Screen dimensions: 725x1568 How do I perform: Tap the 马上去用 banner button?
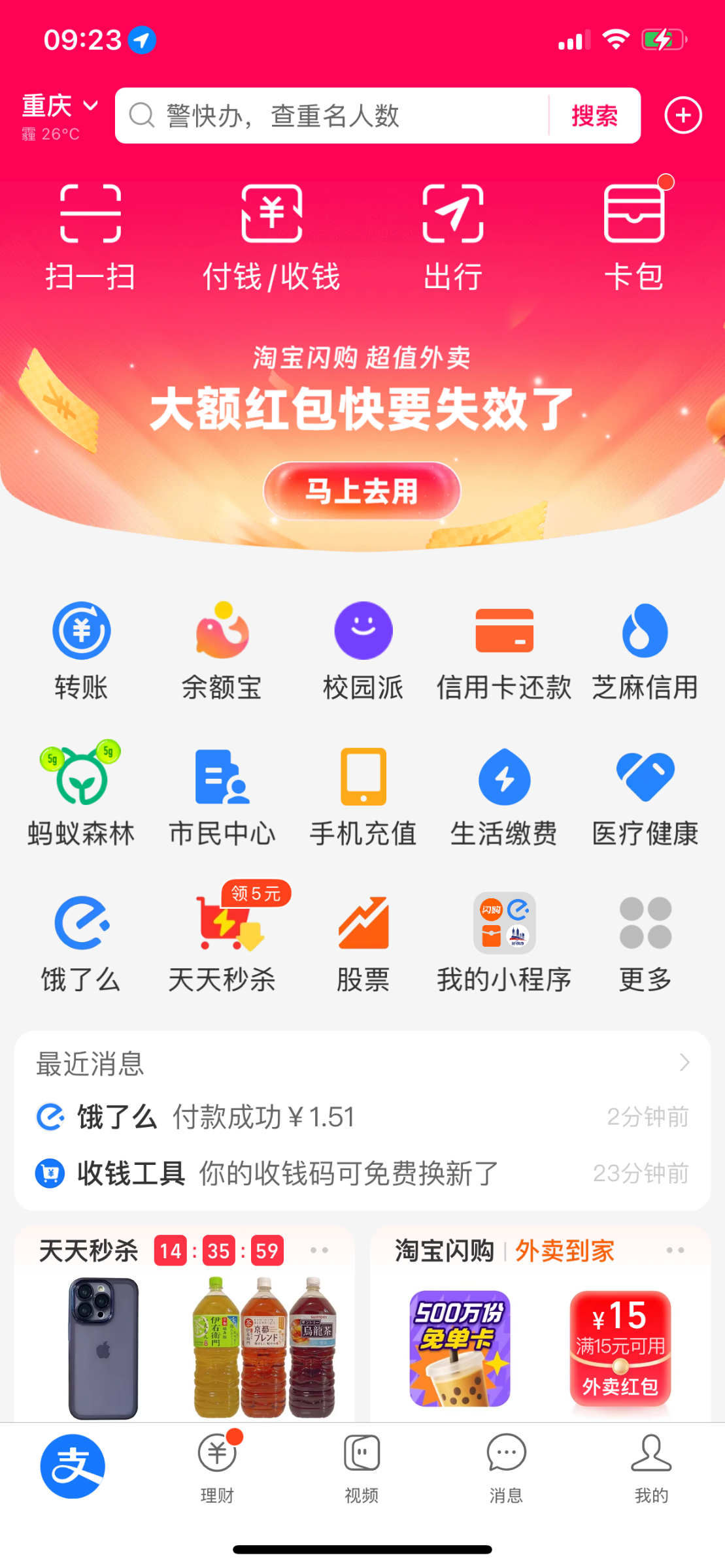362,491
